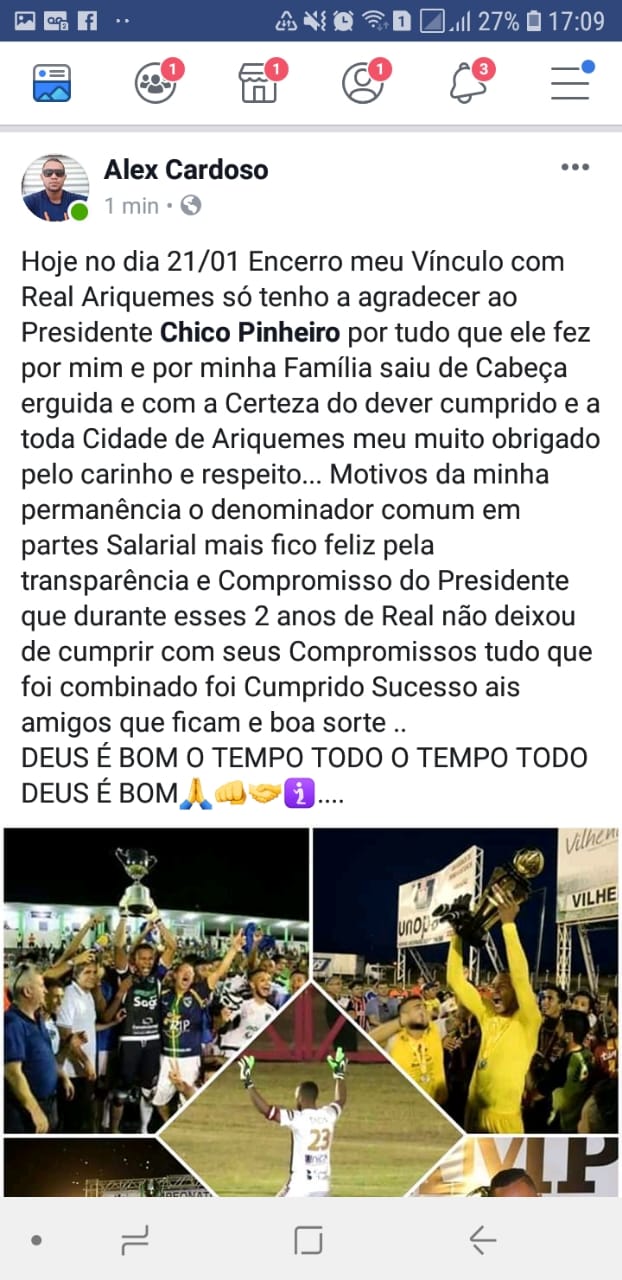This screenshot has width=622, height=1280.
Task: Go to the home screen
Action: click(309, 1240)
